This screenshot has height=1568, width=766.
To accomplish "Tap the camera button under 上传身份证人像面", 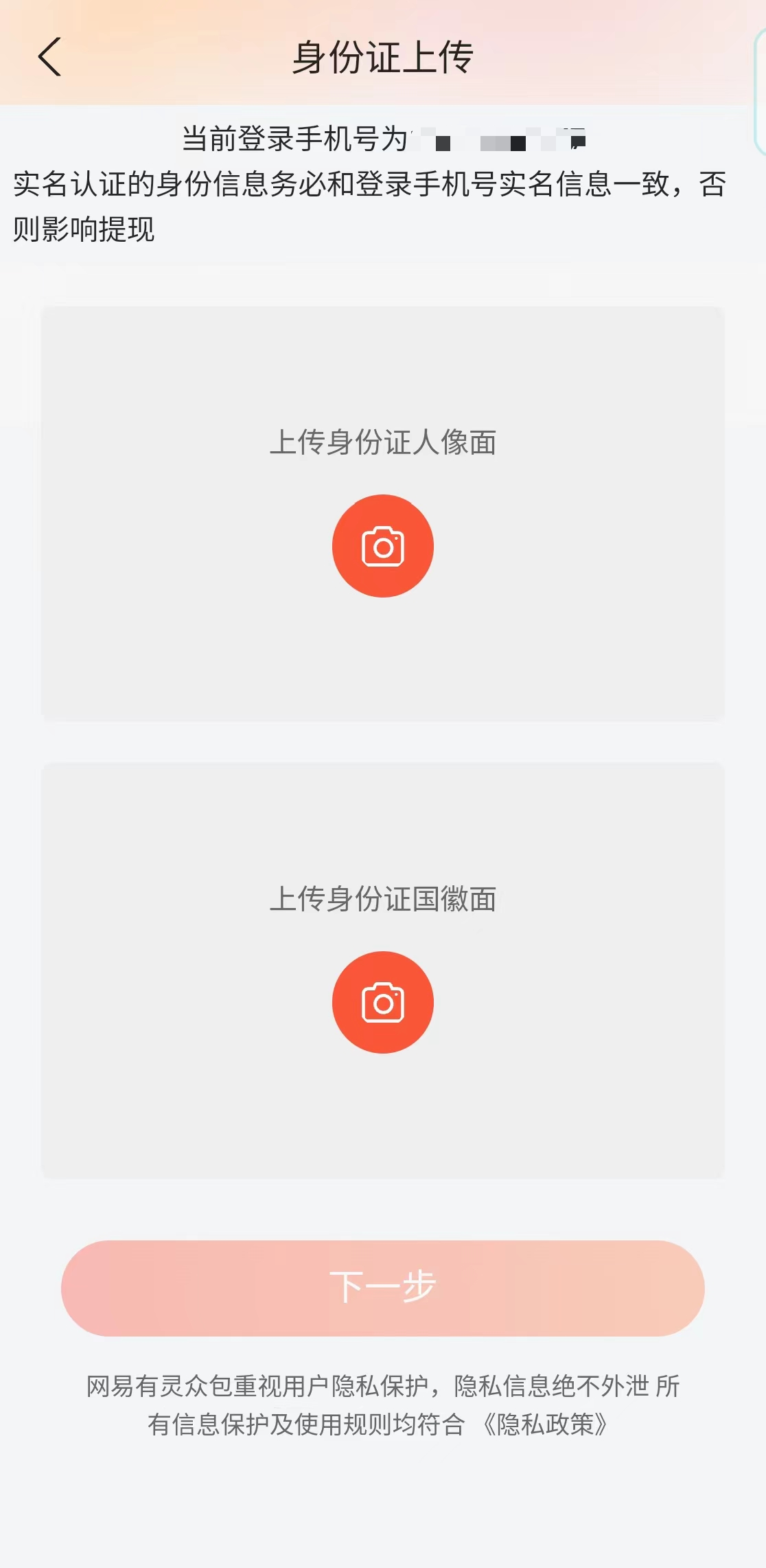I will pos(383,546).
